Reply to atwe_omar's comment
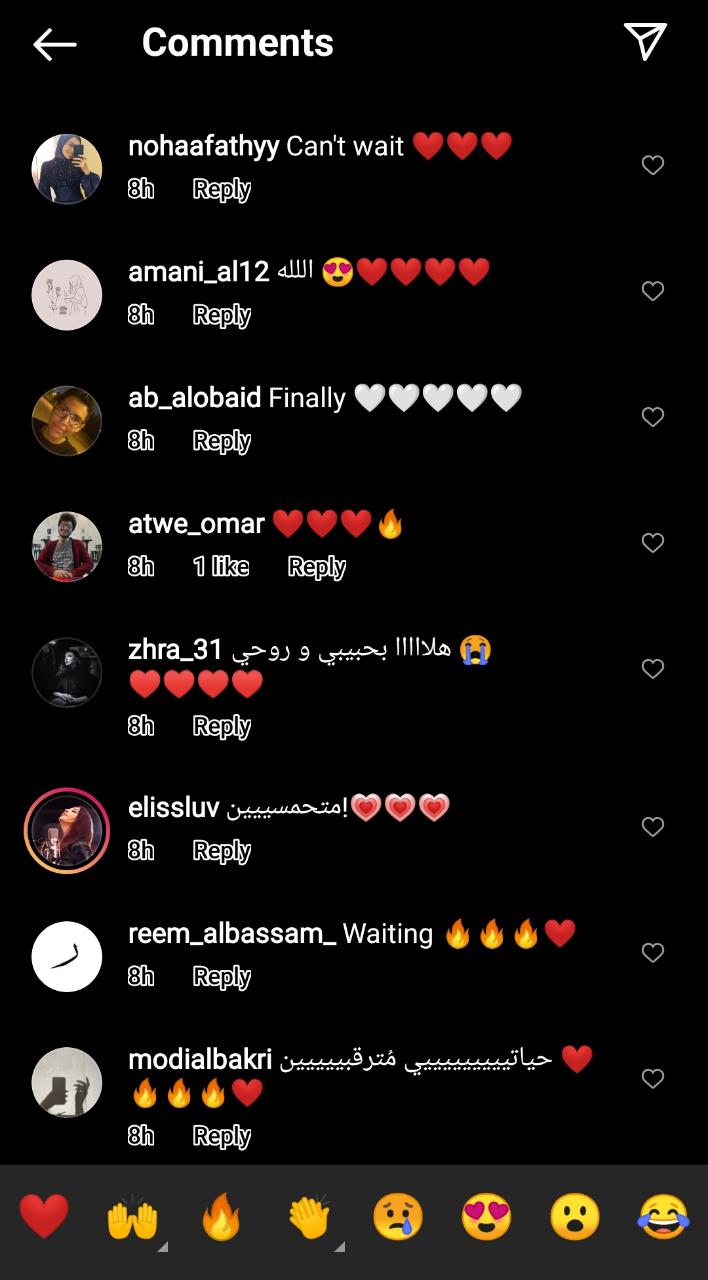This screenshot has height=1280, width=708. coord(316,567)
